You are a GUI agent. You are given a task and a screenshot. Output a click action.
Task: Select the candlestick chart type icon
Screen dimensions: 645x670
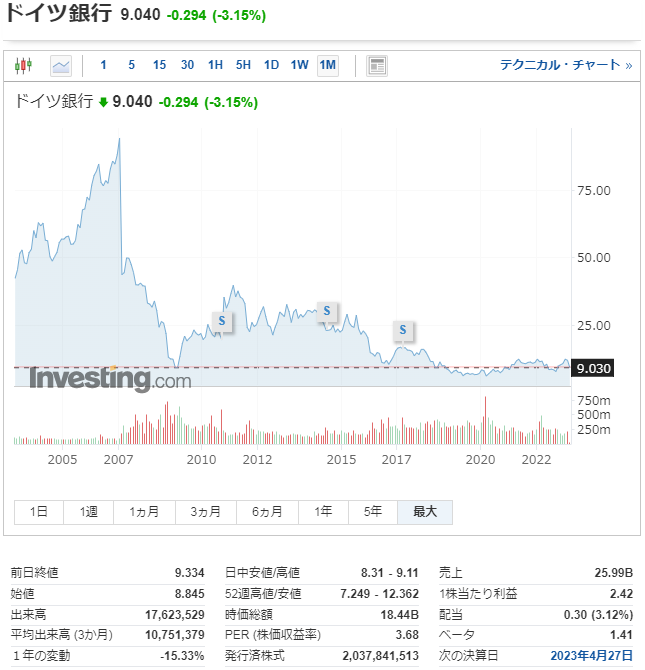pos(23,66)
